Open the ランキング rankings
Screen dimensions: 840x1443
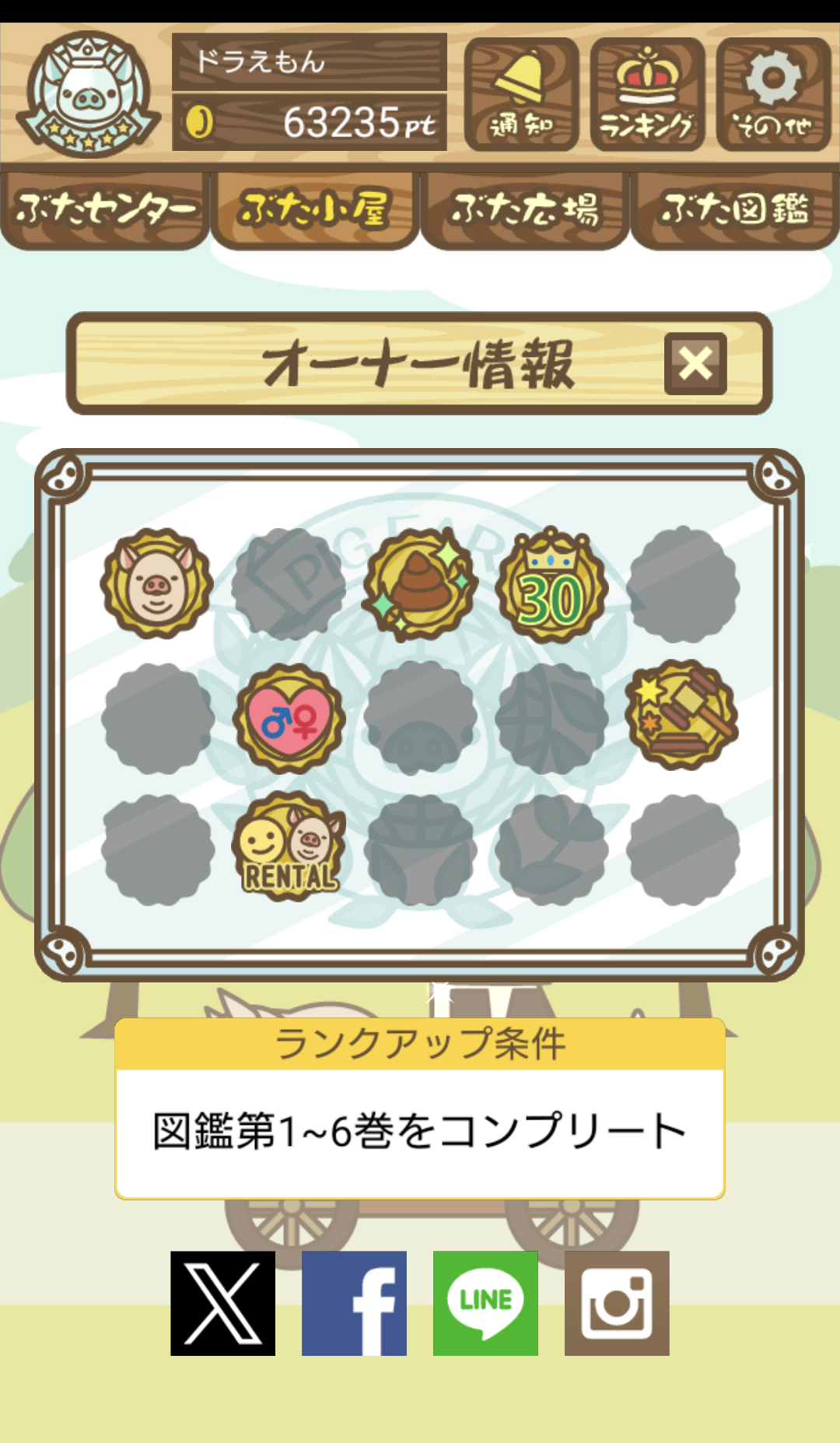[x=647, y=94]
